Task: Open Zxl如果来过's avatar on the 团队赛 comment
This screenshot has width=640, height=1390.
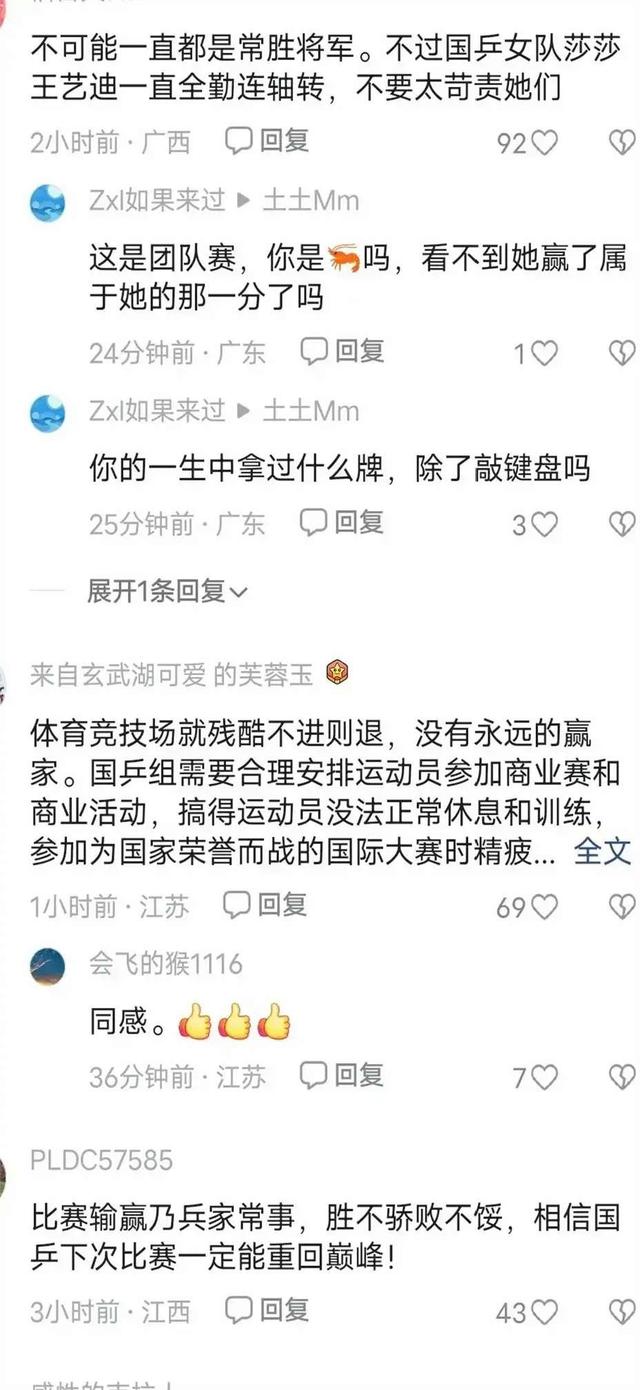Action: (x=47, y=203)
